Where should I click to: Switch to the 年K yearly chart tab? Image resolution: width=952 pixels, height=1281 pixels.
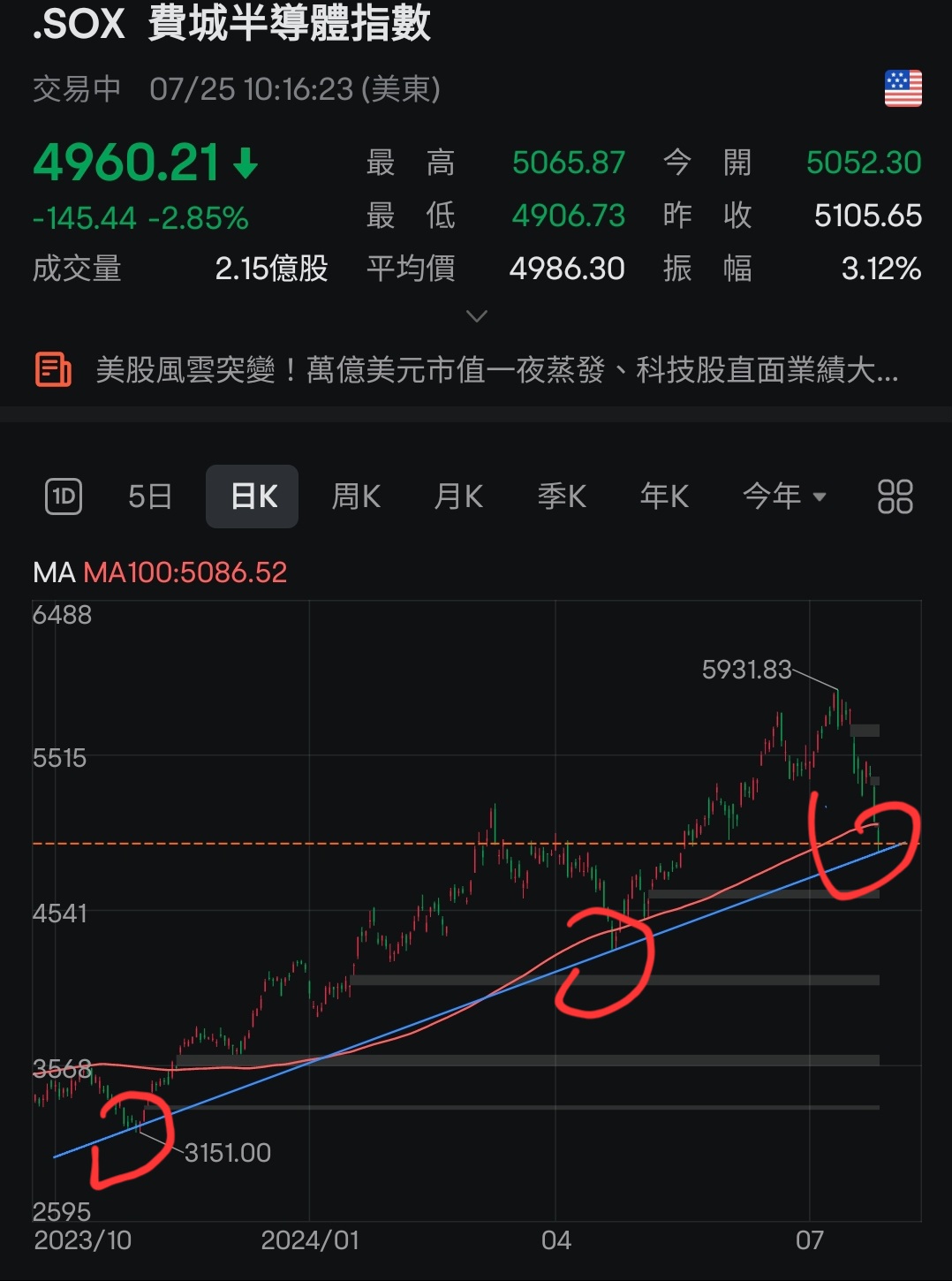coord(664,496)
